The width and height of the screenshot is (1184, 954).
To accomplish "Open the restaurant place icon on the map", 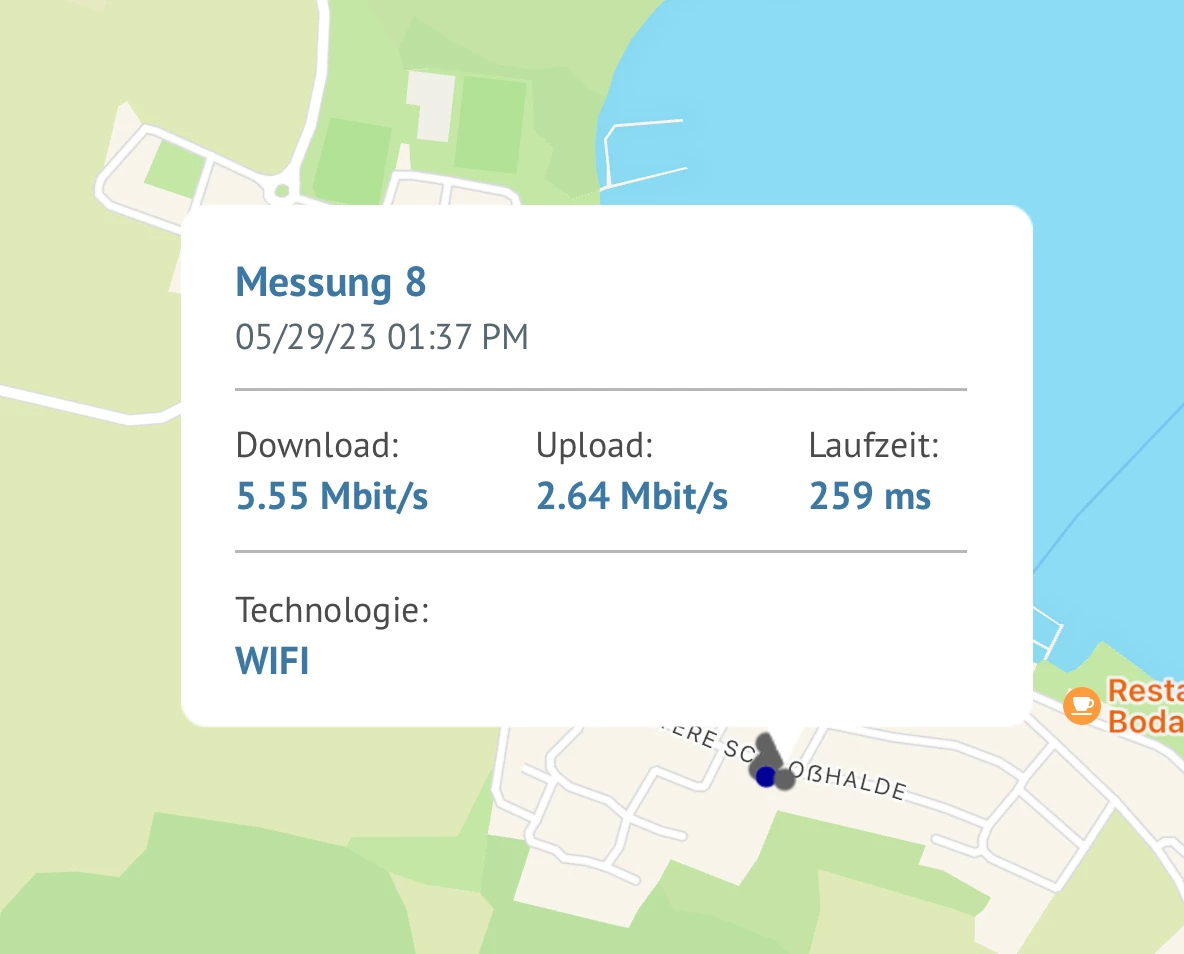I will coord(1080,704).
